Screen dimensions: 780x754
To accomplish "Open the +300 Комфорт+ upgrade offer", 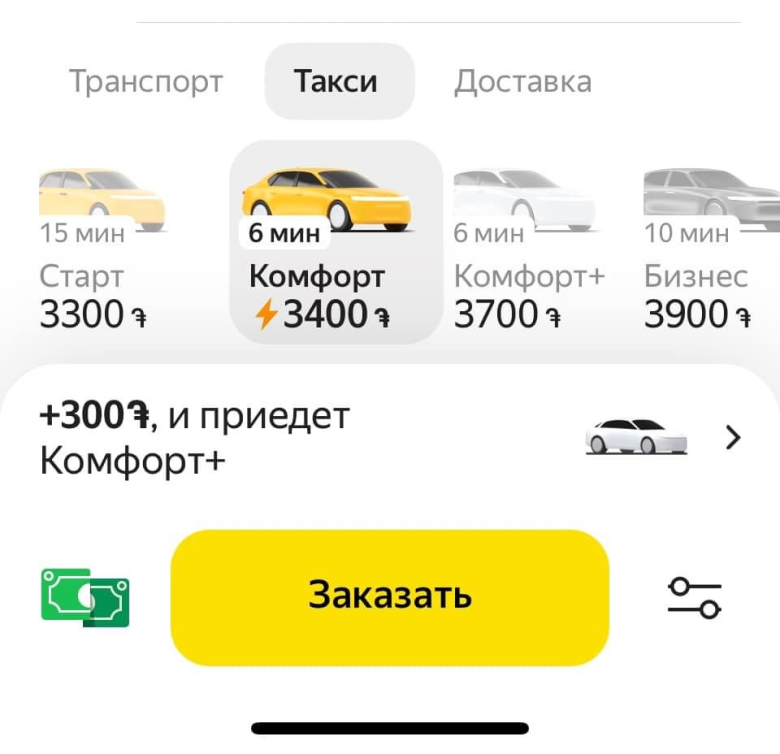I will (x=390, y=438).
